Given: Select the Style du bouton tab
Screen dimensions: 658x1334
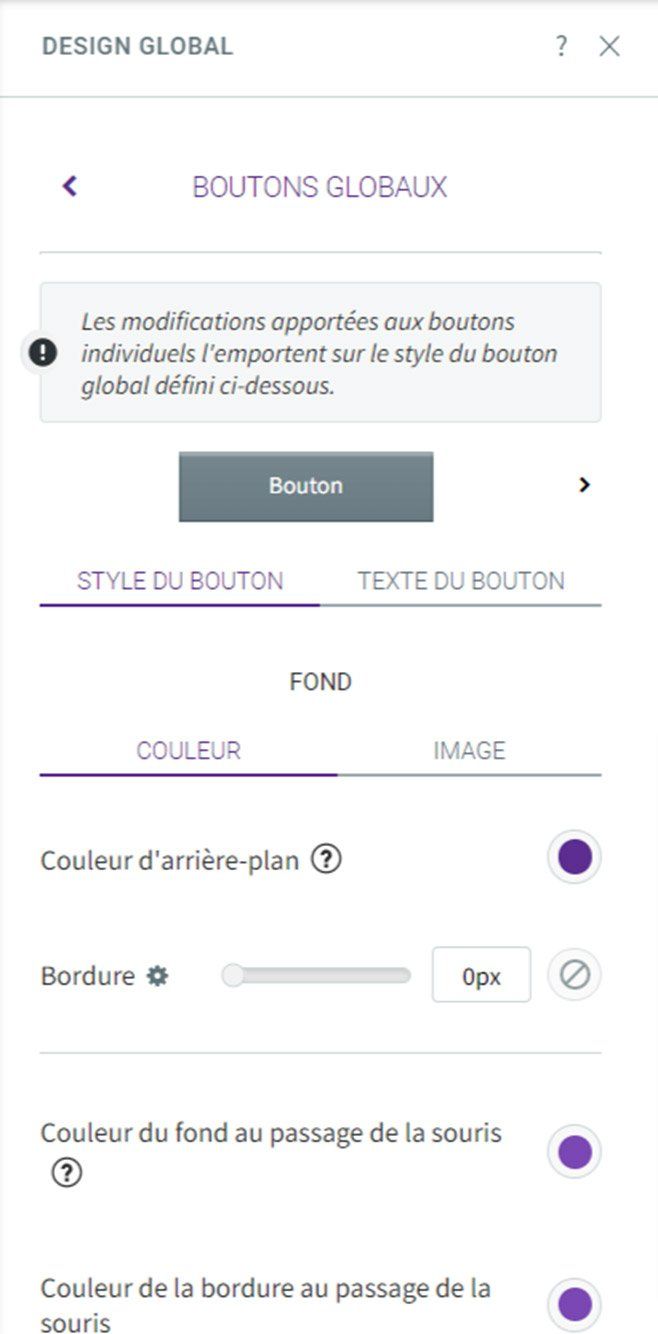Looking at the screenshot, I should [x=180, y=581].
